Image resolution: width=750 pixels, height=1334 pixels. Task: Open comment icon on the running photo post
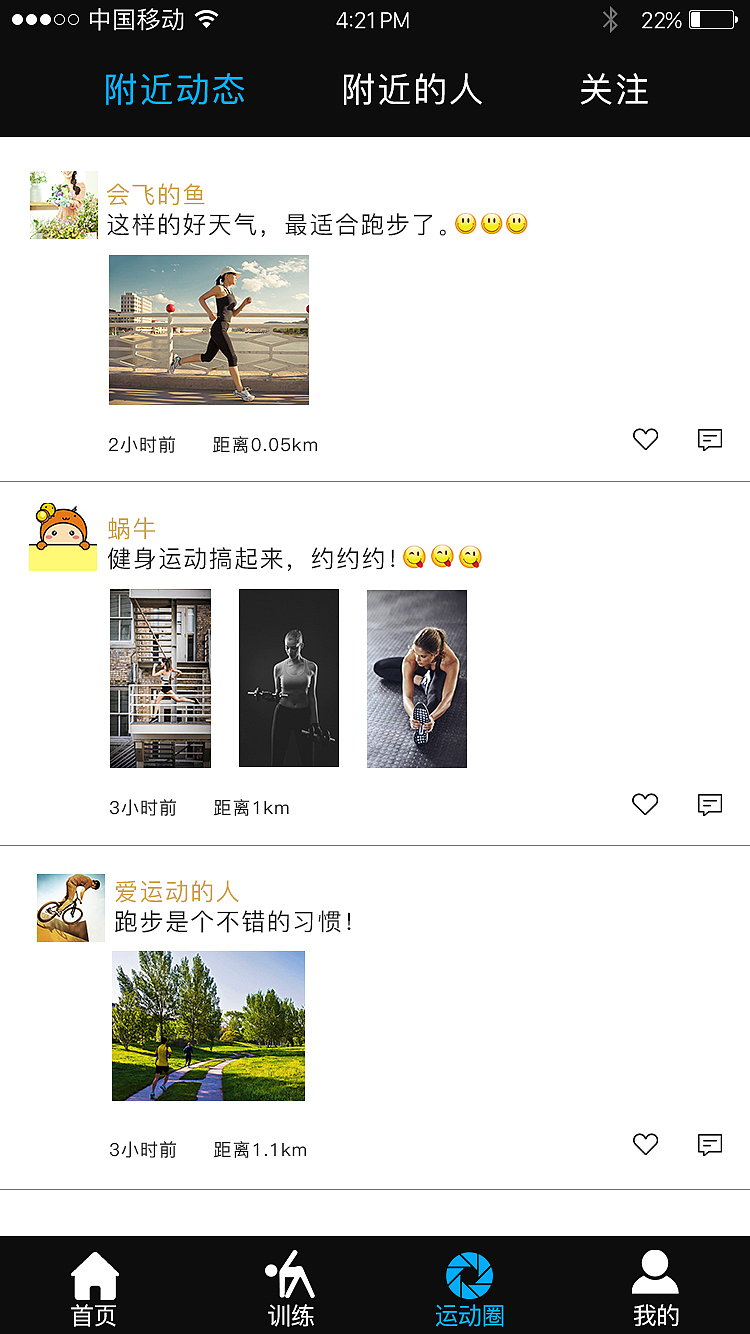tap(710, 439)
